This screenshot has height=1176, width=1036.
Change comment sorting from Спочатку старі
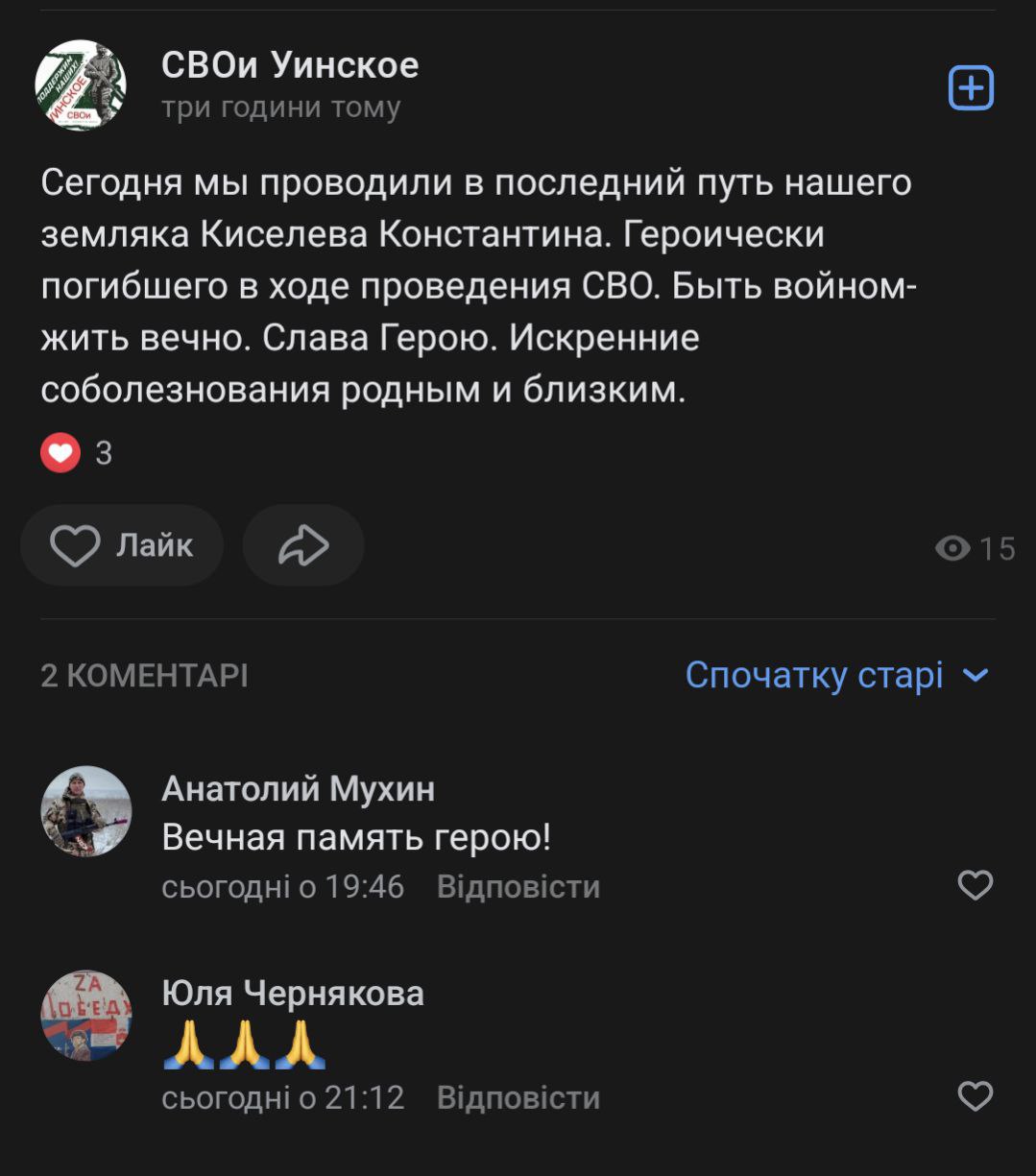(836, 675)
